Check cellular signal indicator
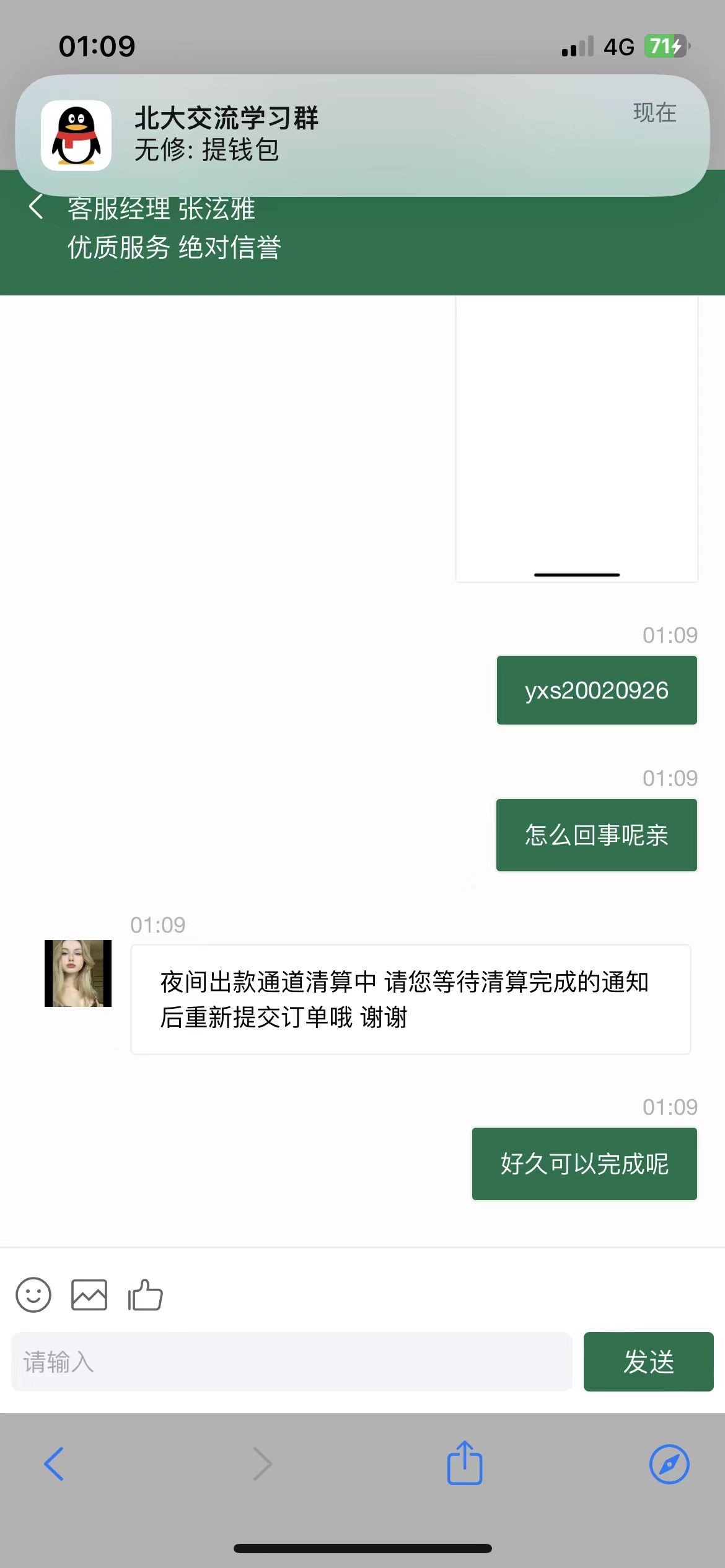 click(x=576, y=46)
